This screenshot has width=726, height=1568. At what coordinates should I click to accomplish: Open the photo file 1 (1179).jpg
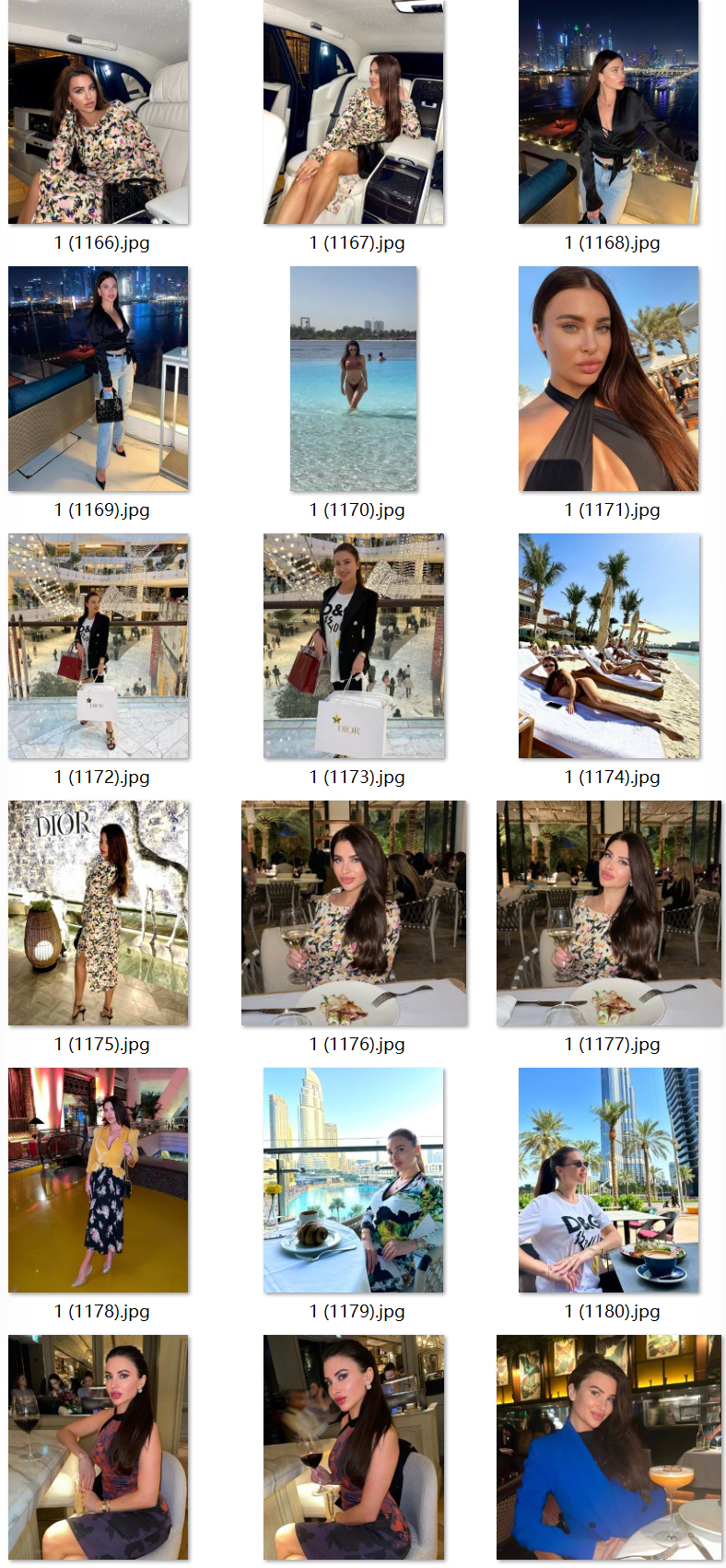tap(354, 1180)
